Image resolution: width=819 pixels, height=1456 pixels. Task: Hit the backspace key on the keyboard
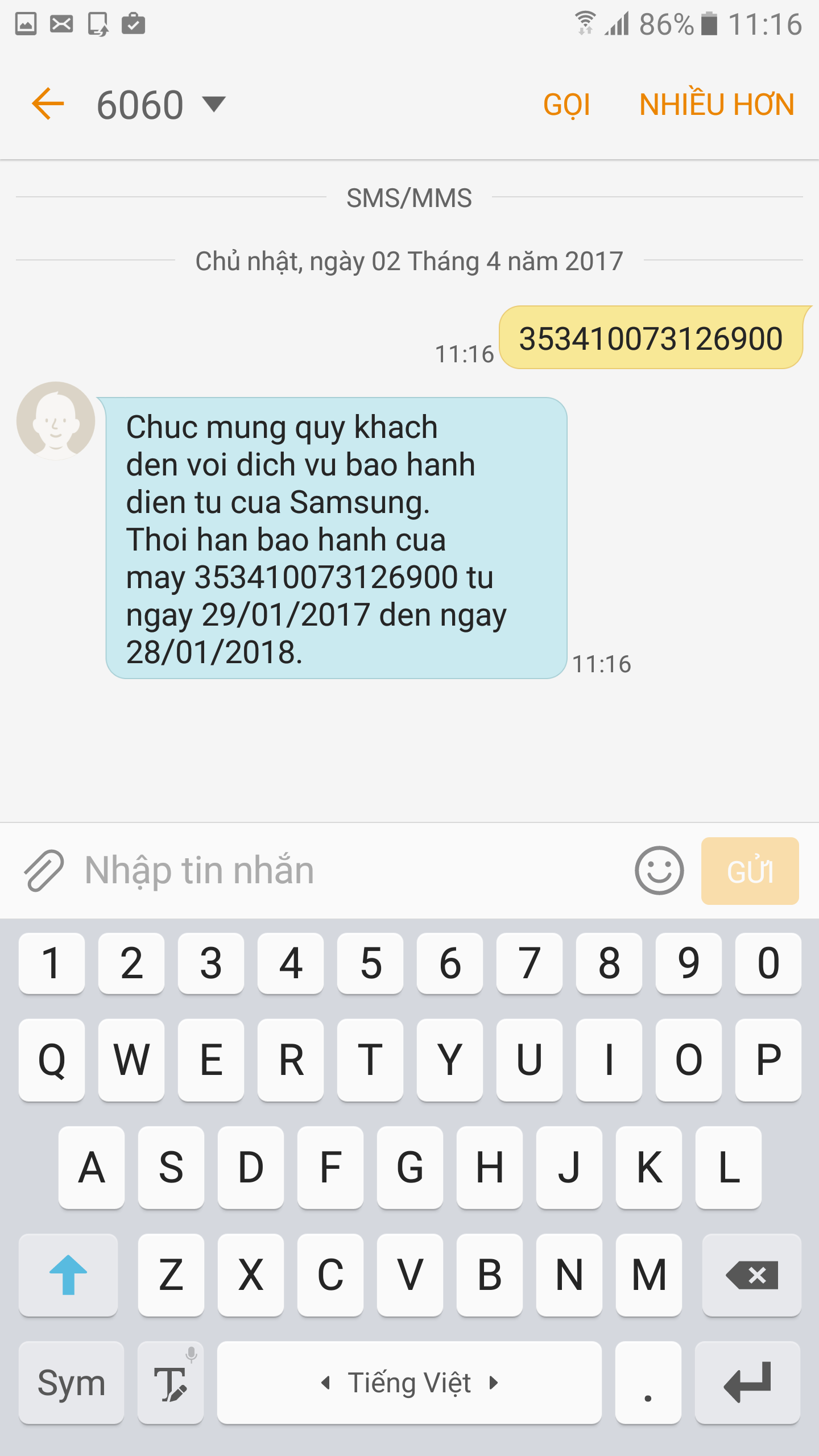(x=751, y=1275)
